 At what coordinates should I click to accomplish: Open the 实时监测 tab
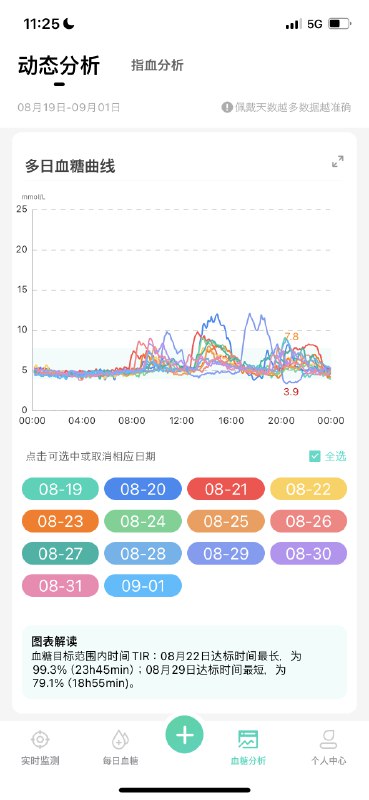tap(40, 747)
